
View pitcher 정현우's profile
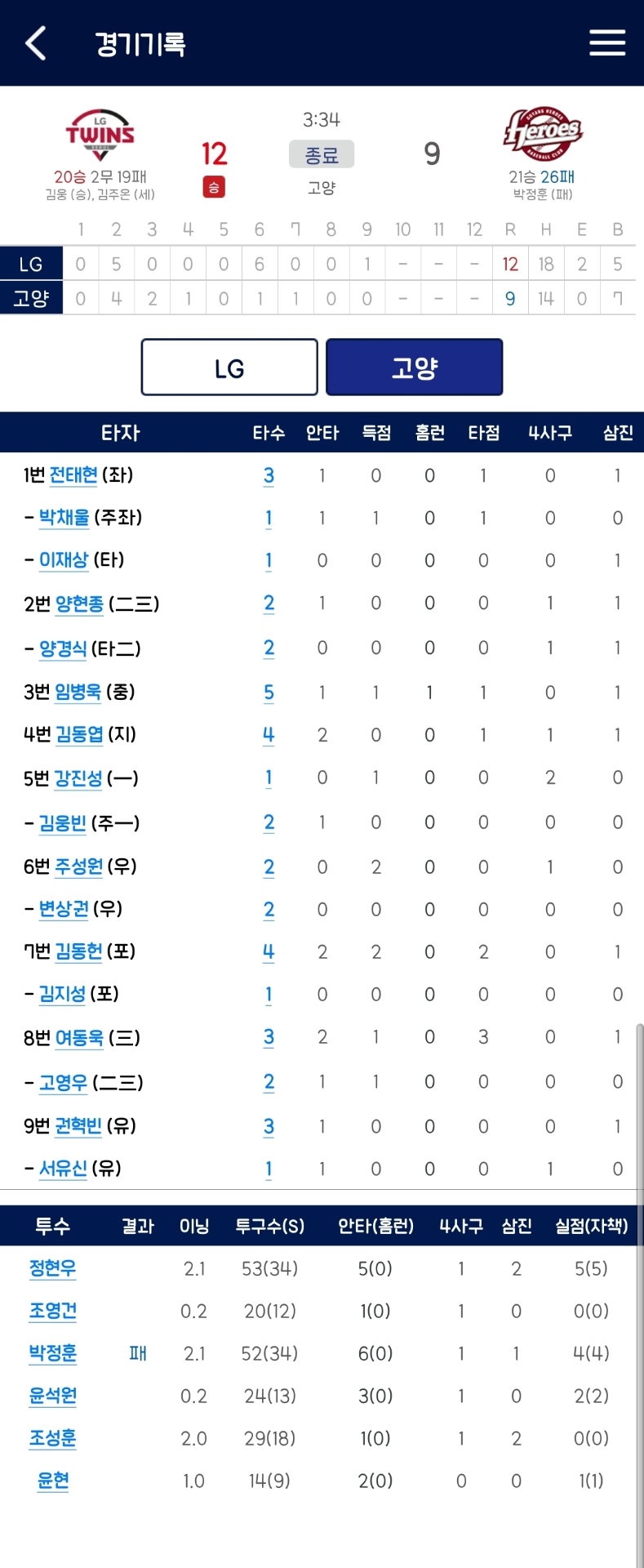(53, 1268)
